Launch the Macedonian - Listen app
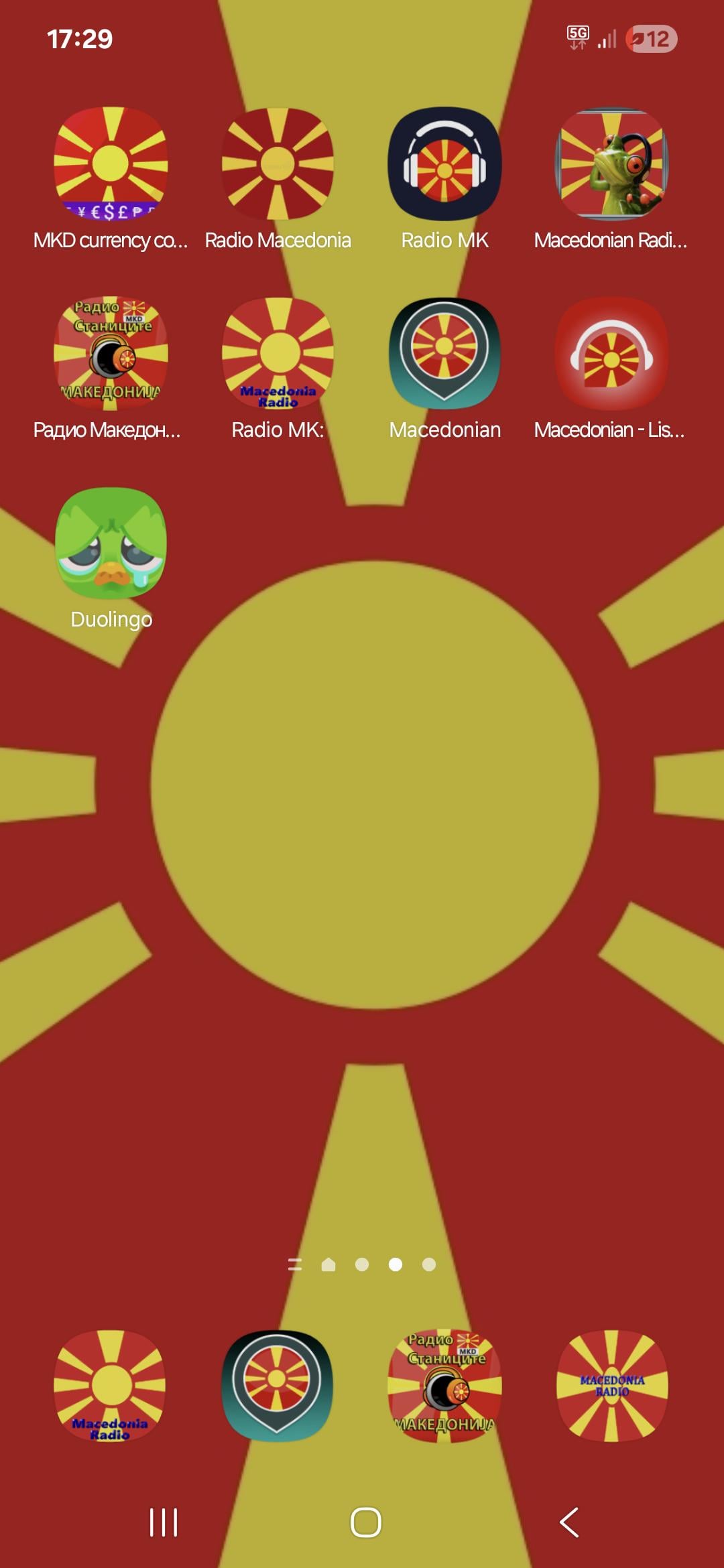Viewport: 724px width, 1568px height. [x=611, y=354]
